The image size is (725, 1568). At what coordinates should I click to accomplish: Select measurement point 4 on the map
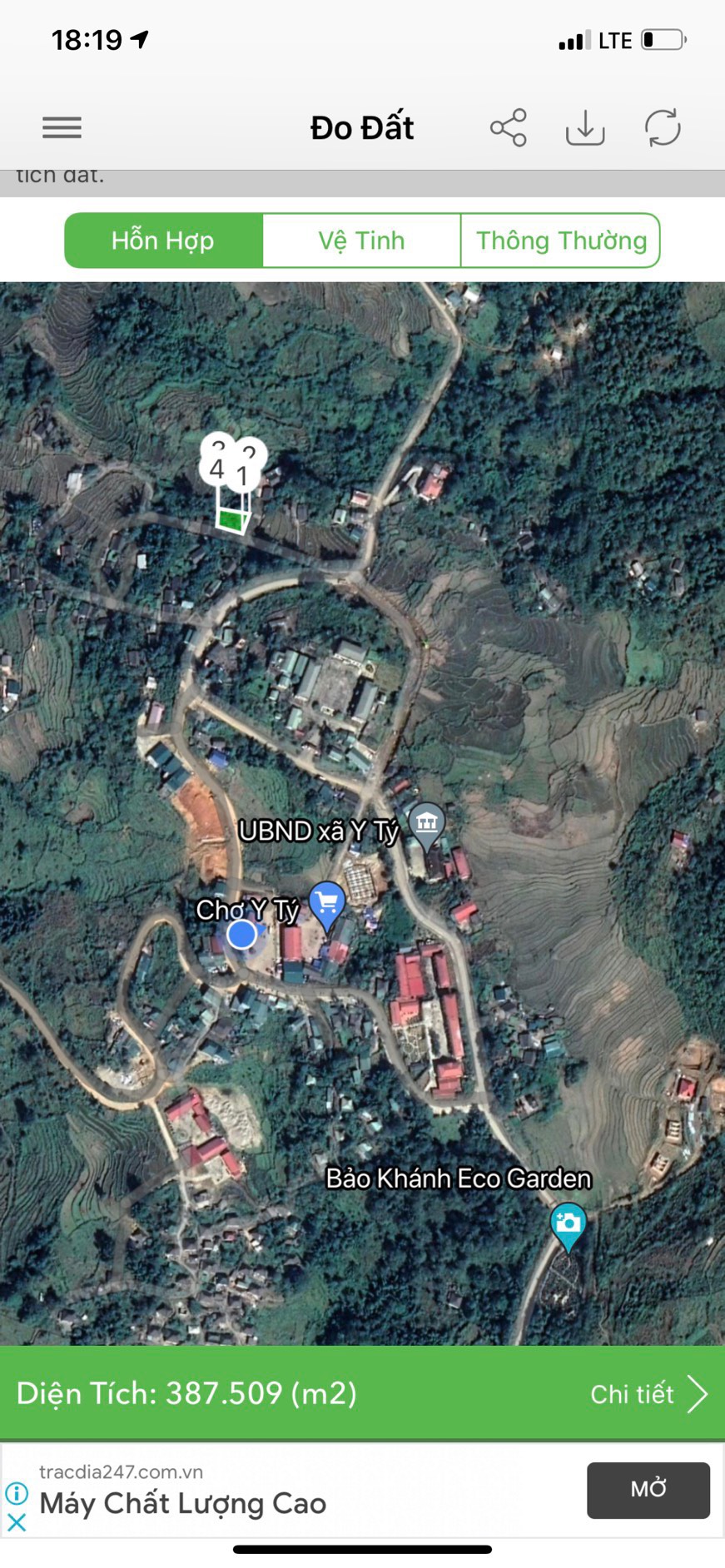point(216,469)
